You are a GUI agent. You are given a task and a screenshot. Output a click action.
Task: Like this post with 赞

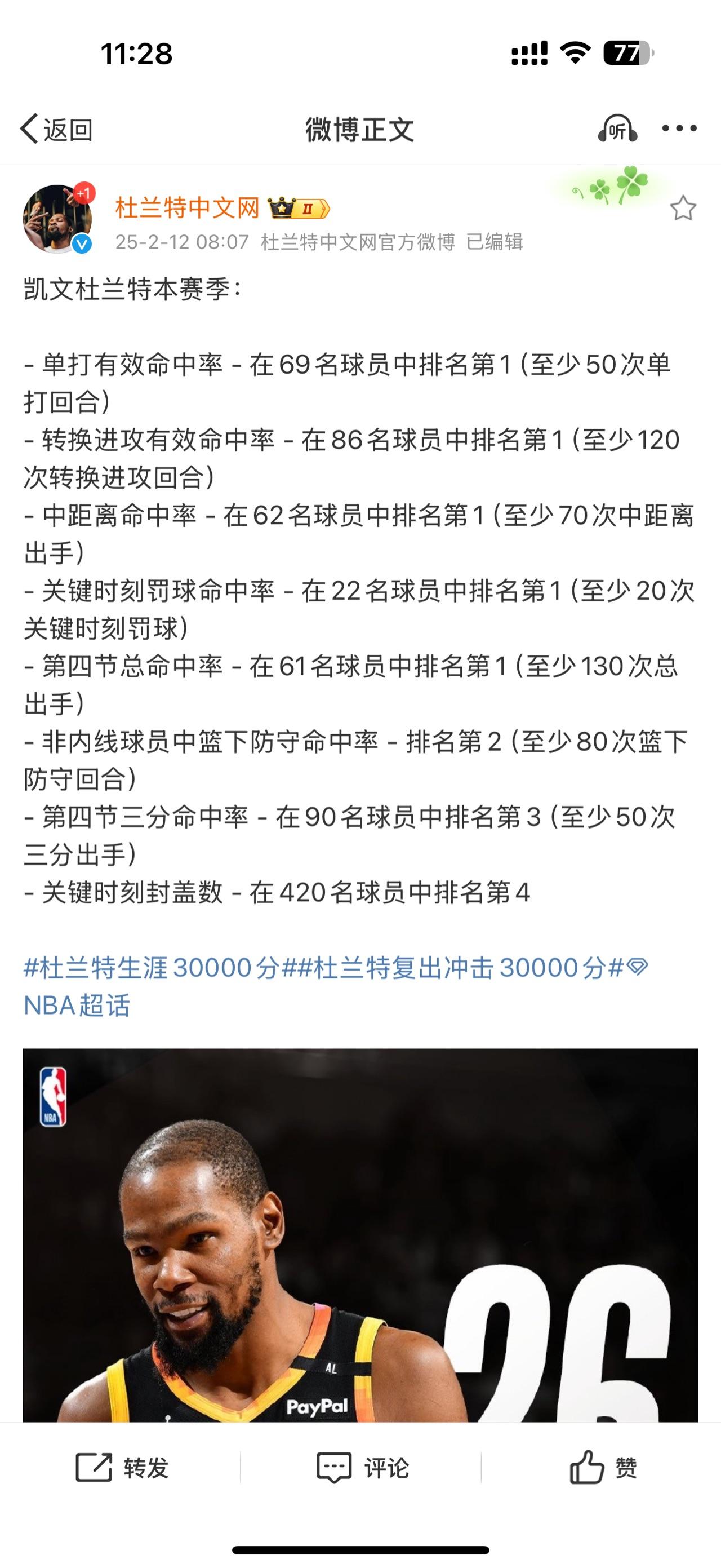602,1468
